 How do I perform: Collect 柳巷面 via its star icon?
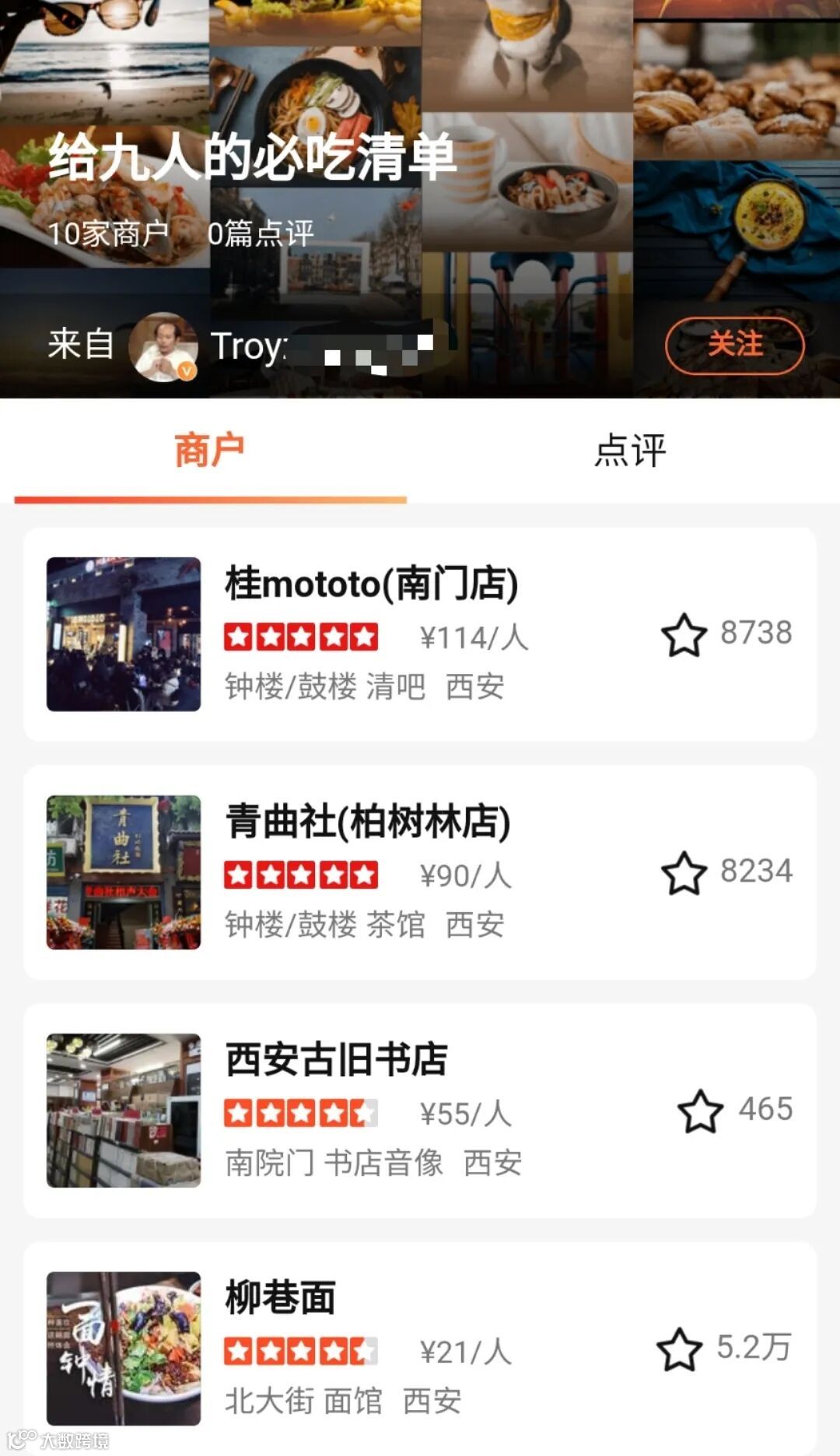coord(679,1349)
